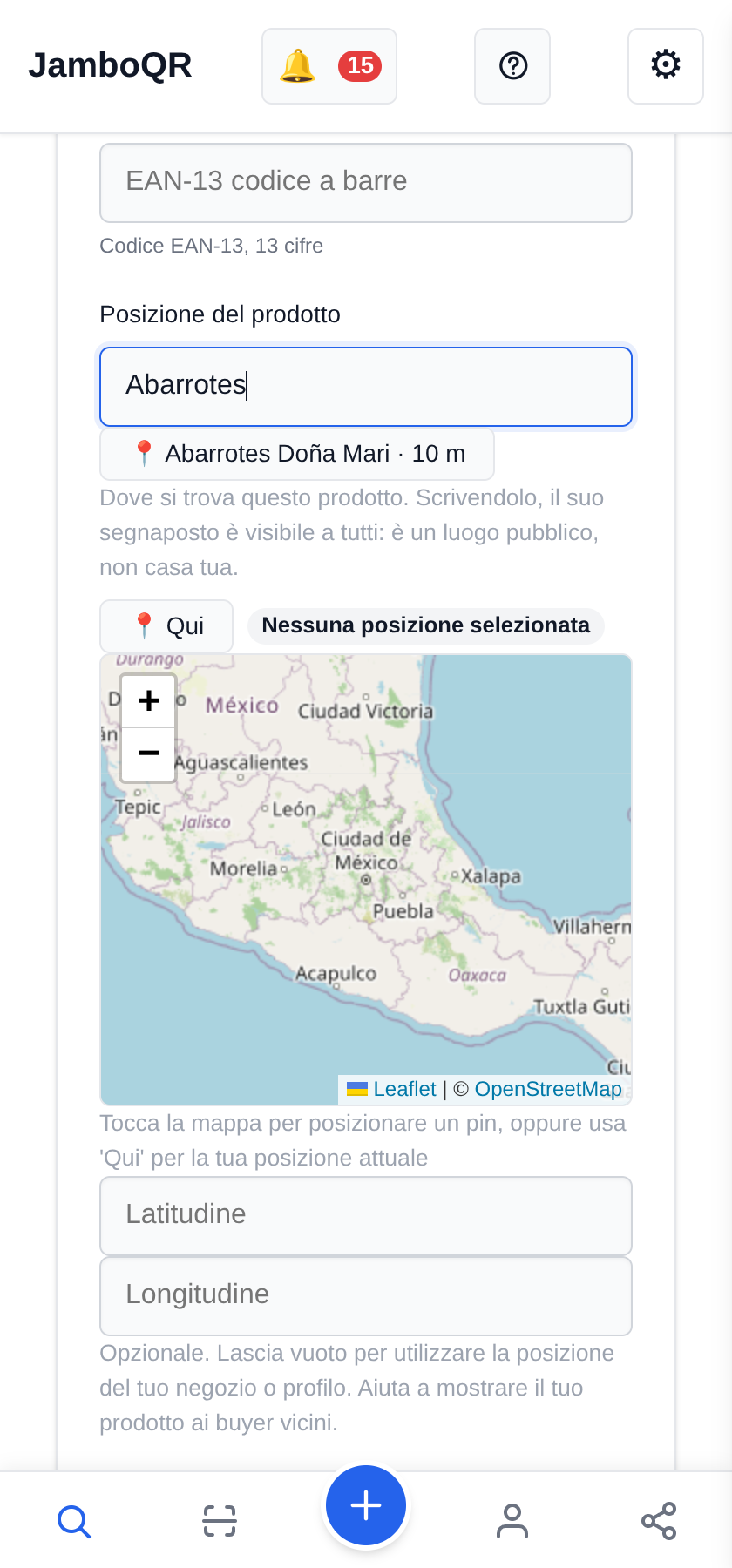Screen dimensions: 732x1568
Task: Open the QR scanner tab
Action: (220, 1521)
